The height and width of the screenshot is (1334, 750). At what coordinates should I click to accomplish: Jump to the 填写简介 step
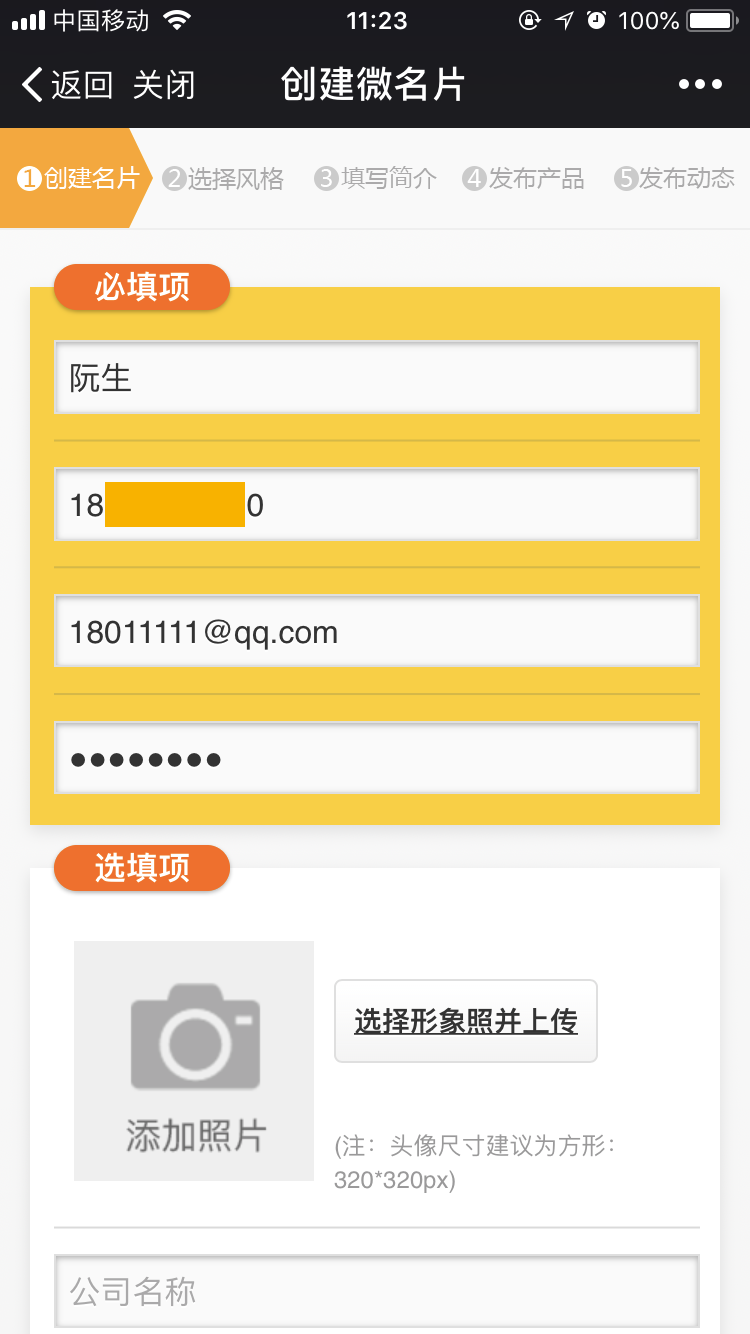coord(376,179)
